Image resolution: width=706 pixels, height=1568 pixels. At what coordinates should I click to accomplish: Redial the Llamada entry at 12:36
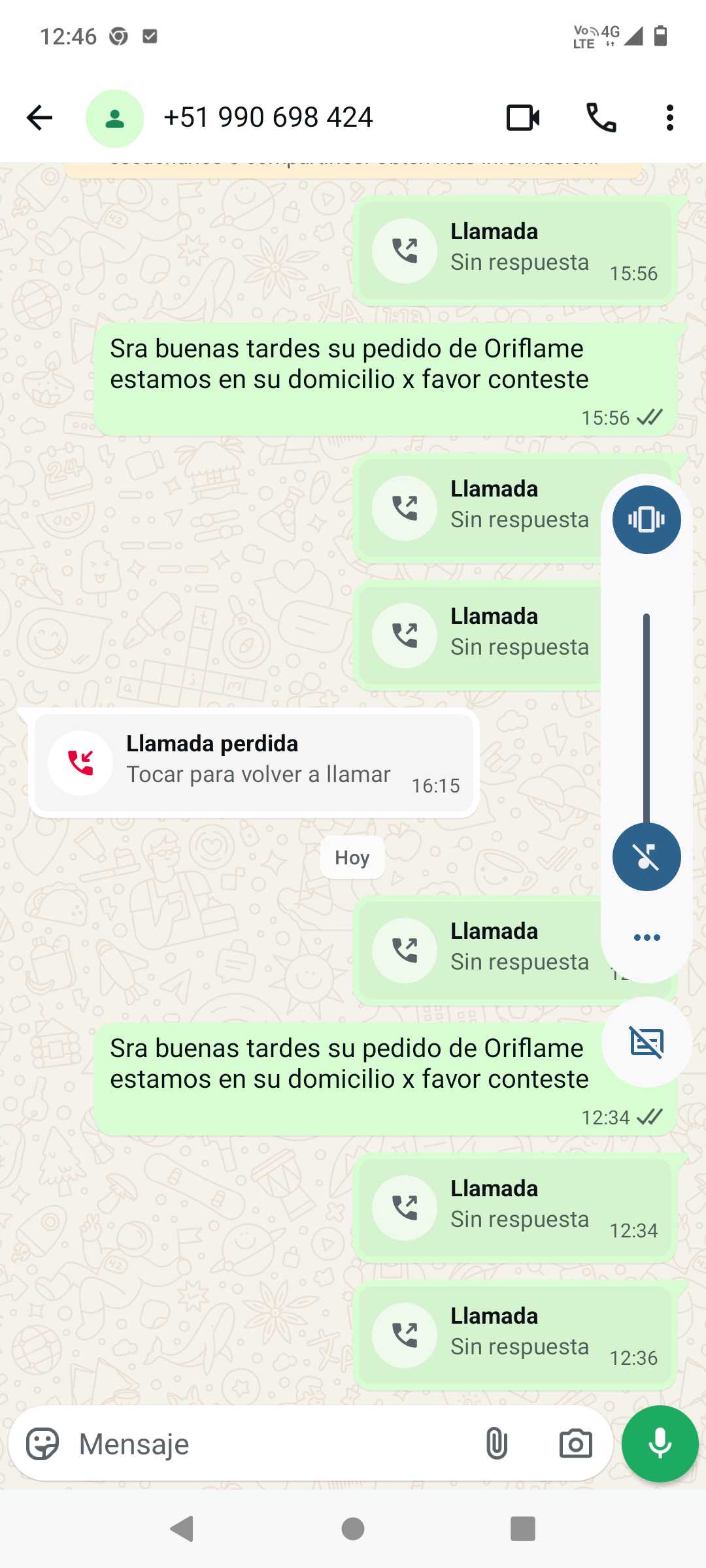[x=515, y=1335]
